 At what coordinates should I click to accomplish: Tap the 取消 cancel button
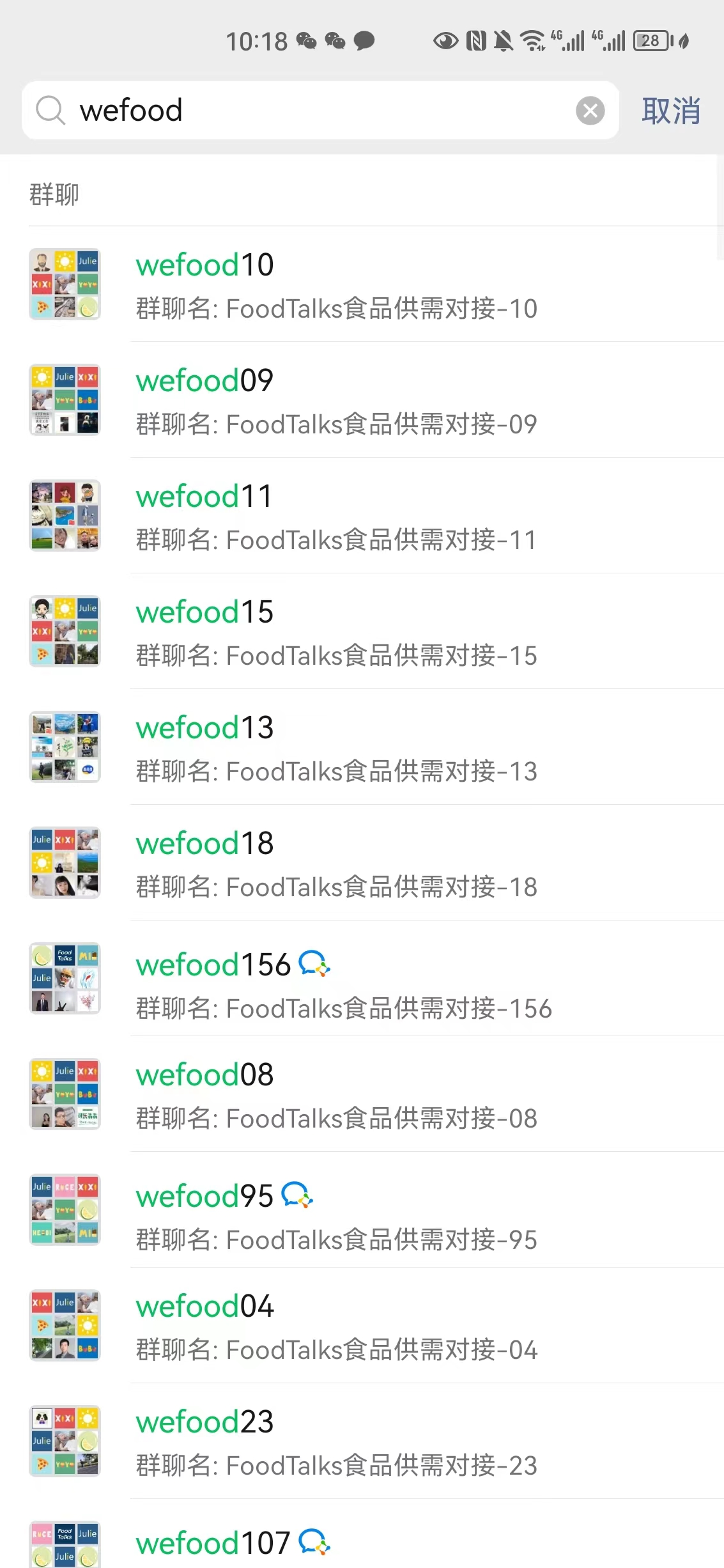(670, 110)
